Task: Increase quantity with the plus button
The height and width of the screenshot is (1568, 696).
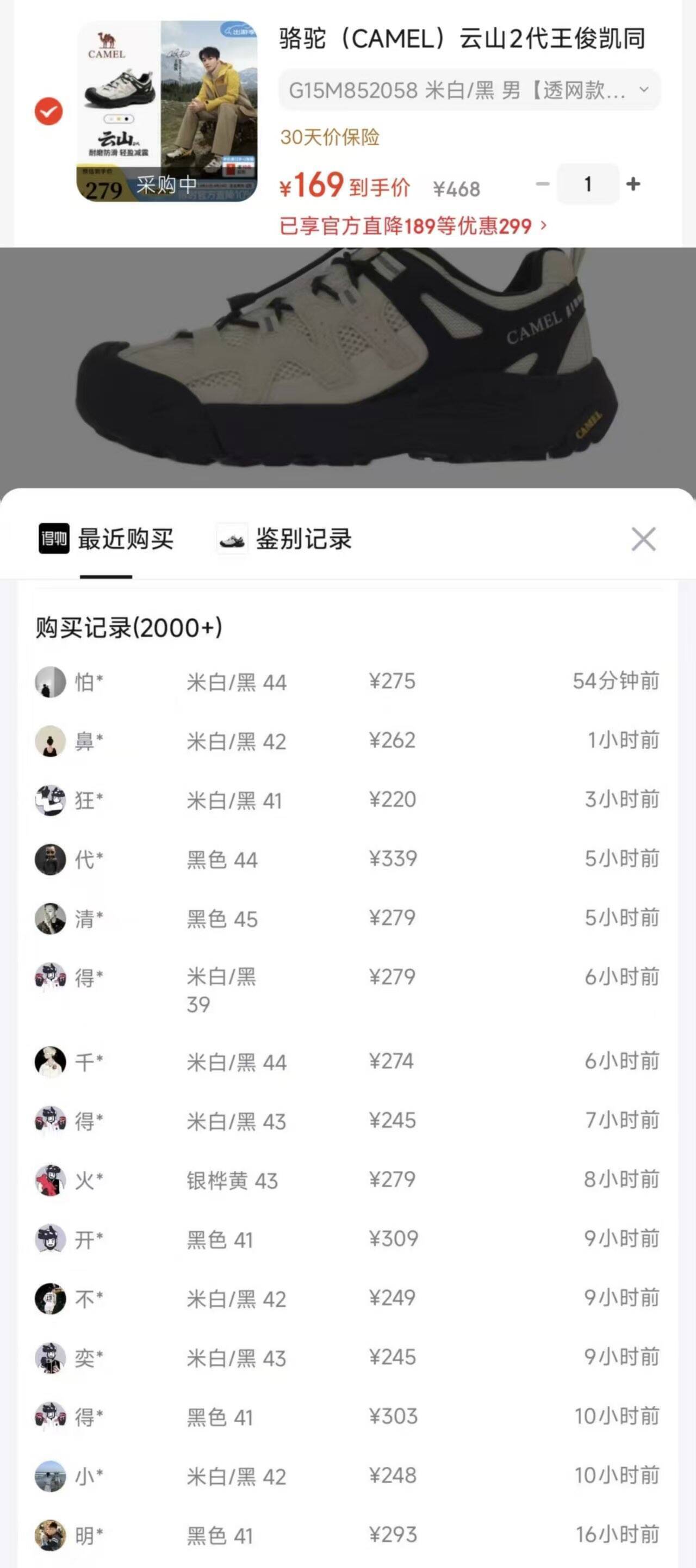Action: pyautogui.click(x=633, y=184)
